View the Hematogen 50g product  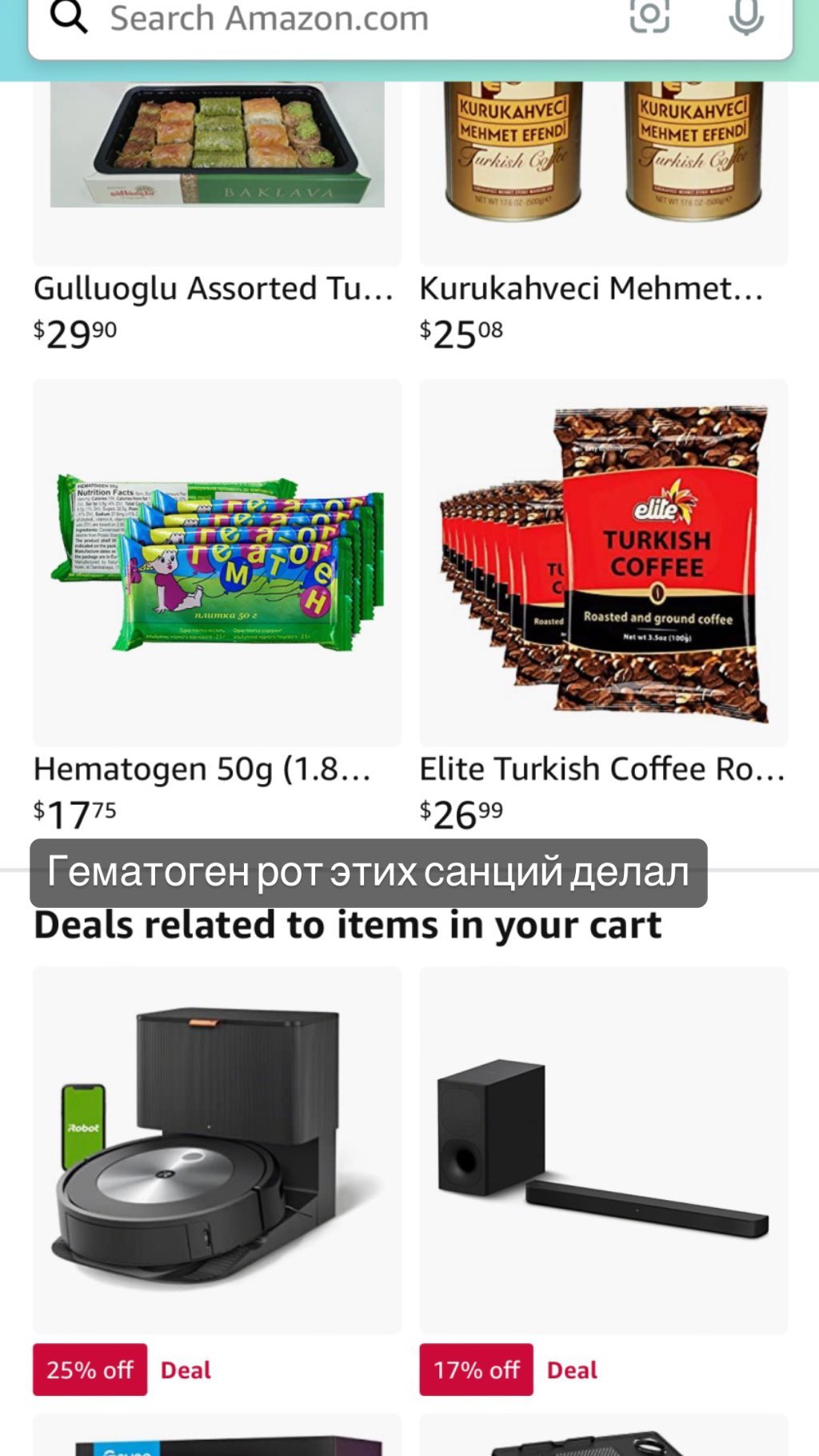click(217, 563)
